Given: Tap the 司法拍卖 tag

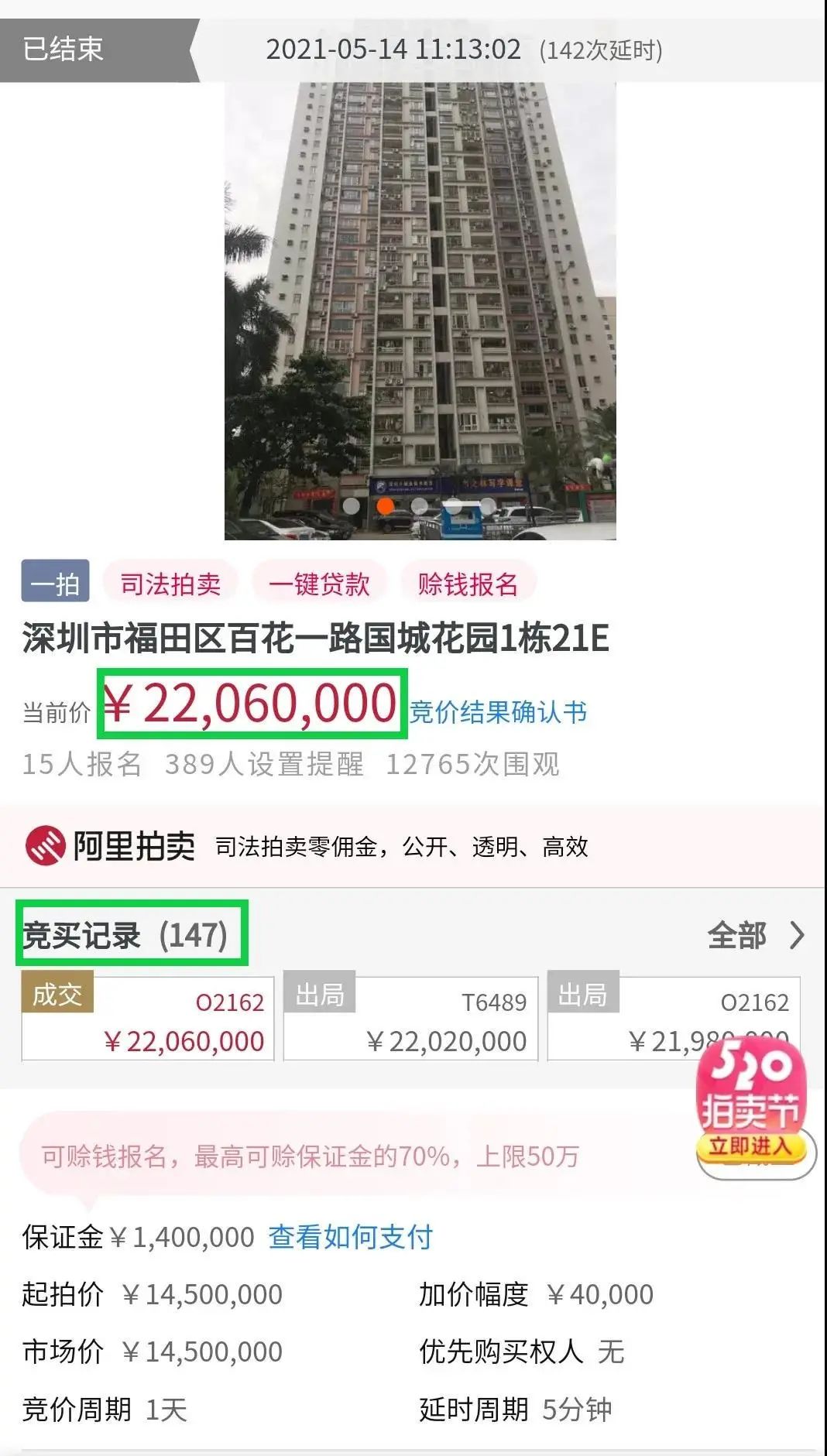Looking at the screenshot, I should pyautogui.click(x=170, y=584).
